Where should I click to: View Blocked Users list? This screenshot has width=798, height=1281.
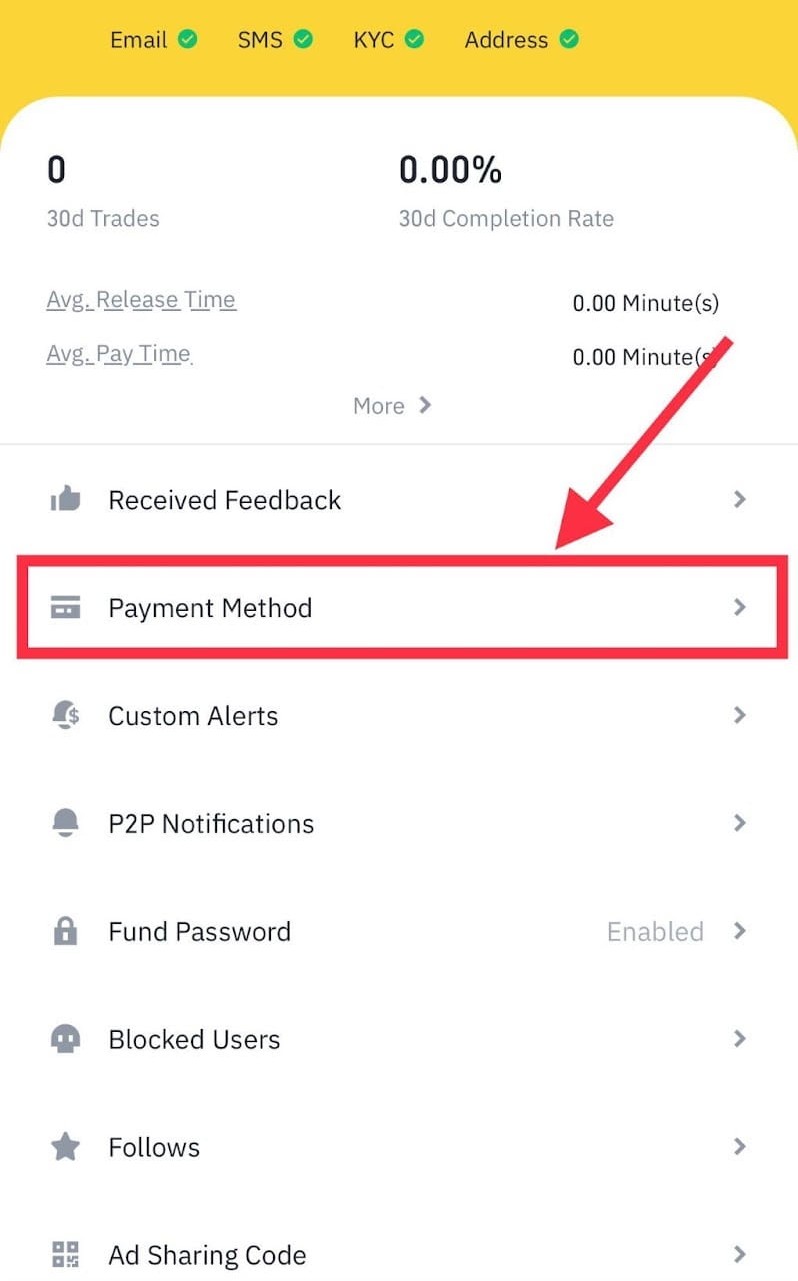click(x=398, y=1040)
